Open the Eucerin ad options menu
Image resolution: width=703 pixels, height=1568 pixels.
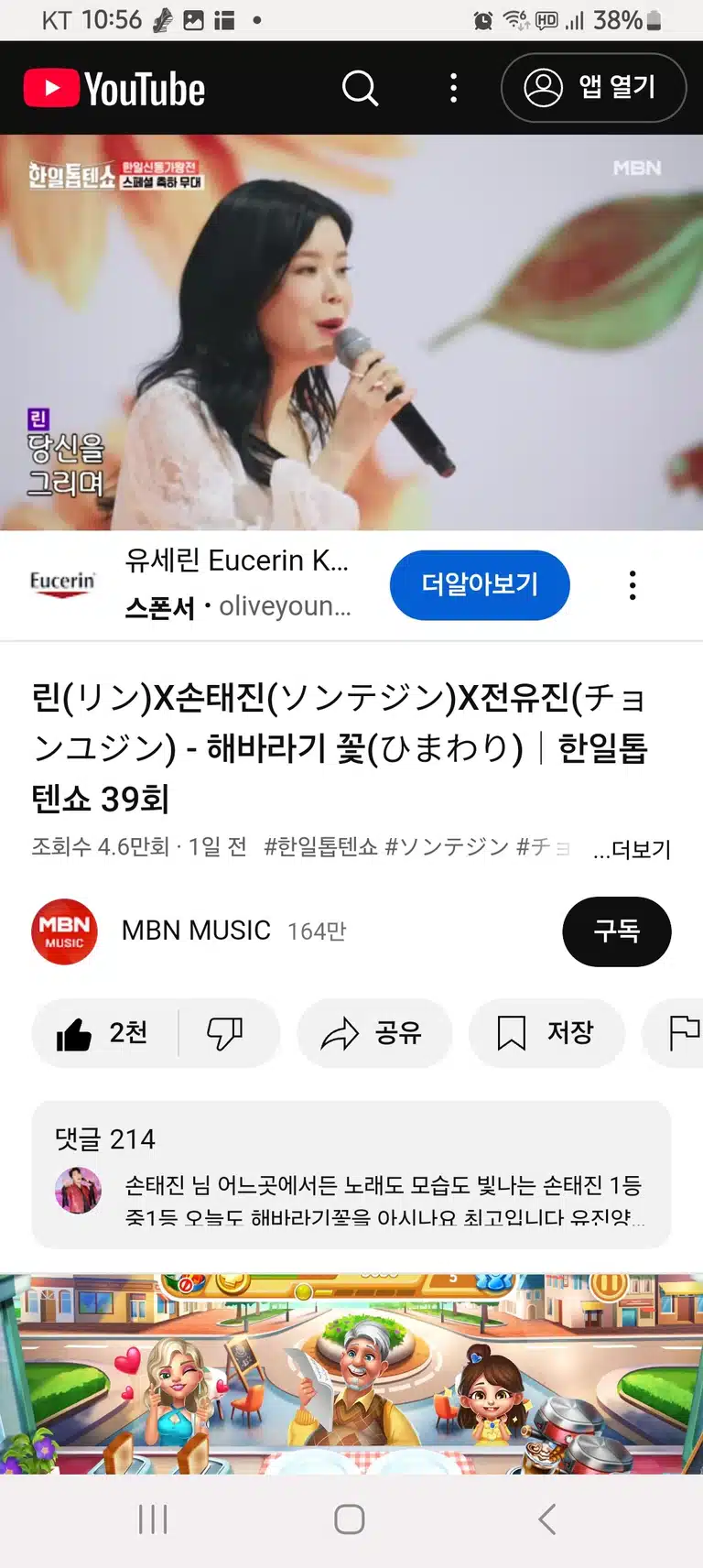633,584
